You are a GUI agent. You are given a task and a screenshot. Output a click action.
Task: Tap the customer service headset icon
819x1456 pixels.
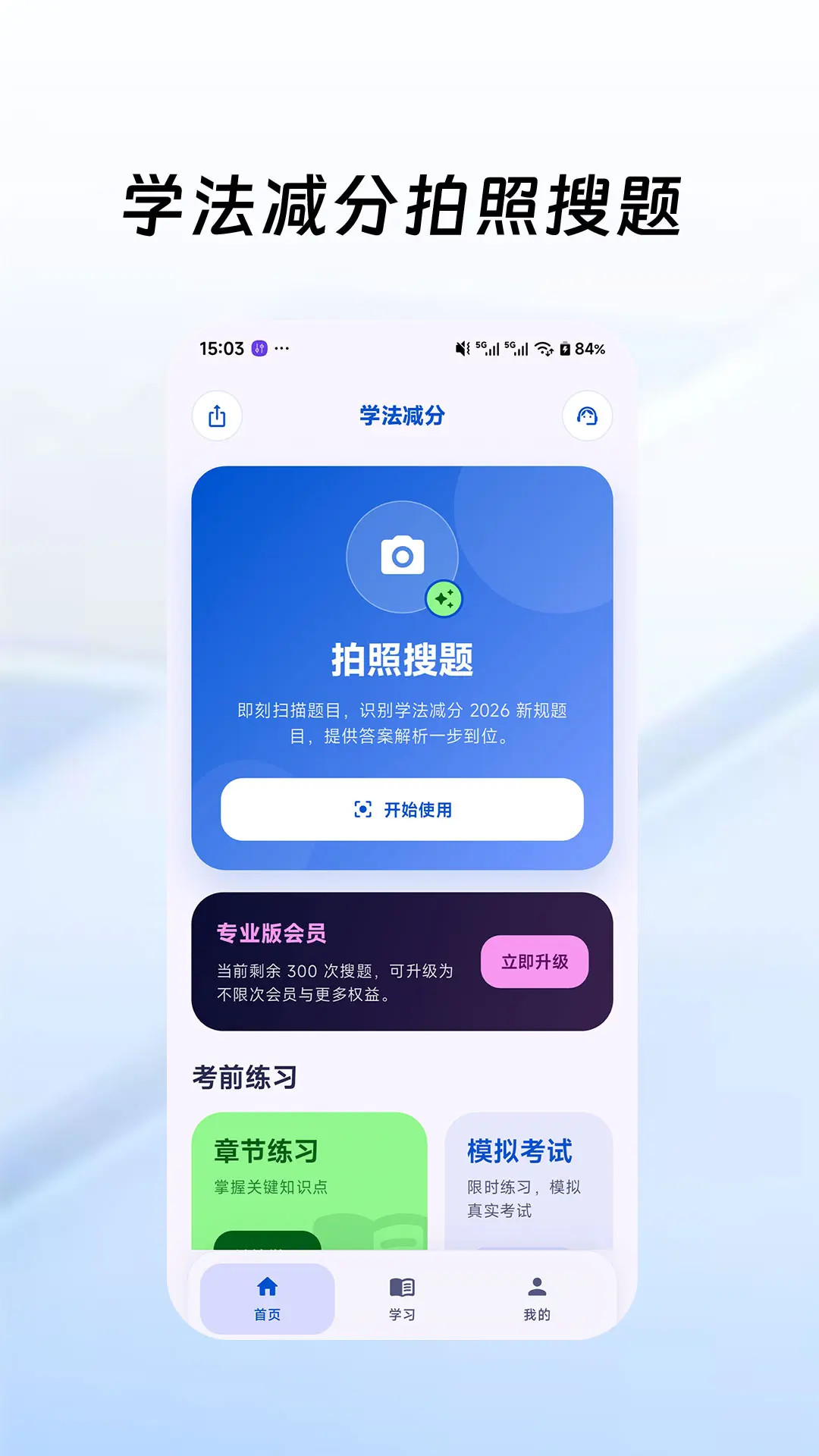(x=588, y=416)
